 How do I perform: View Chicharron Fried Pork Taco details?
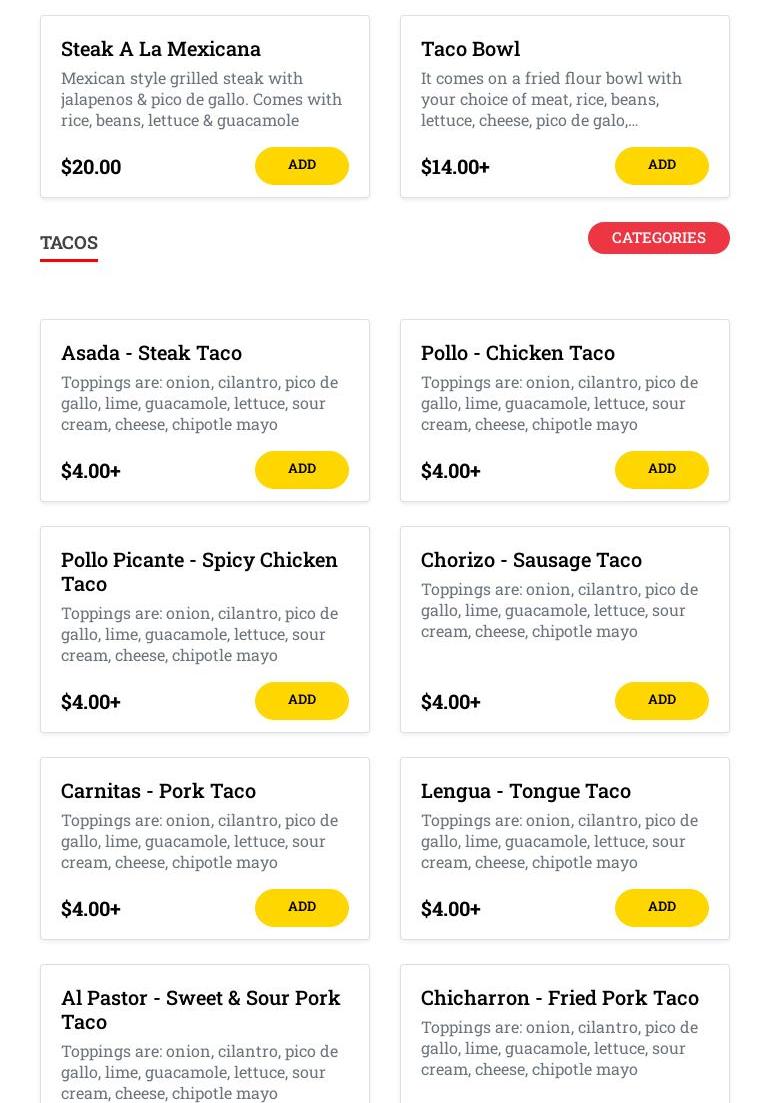tap(559, 998)
